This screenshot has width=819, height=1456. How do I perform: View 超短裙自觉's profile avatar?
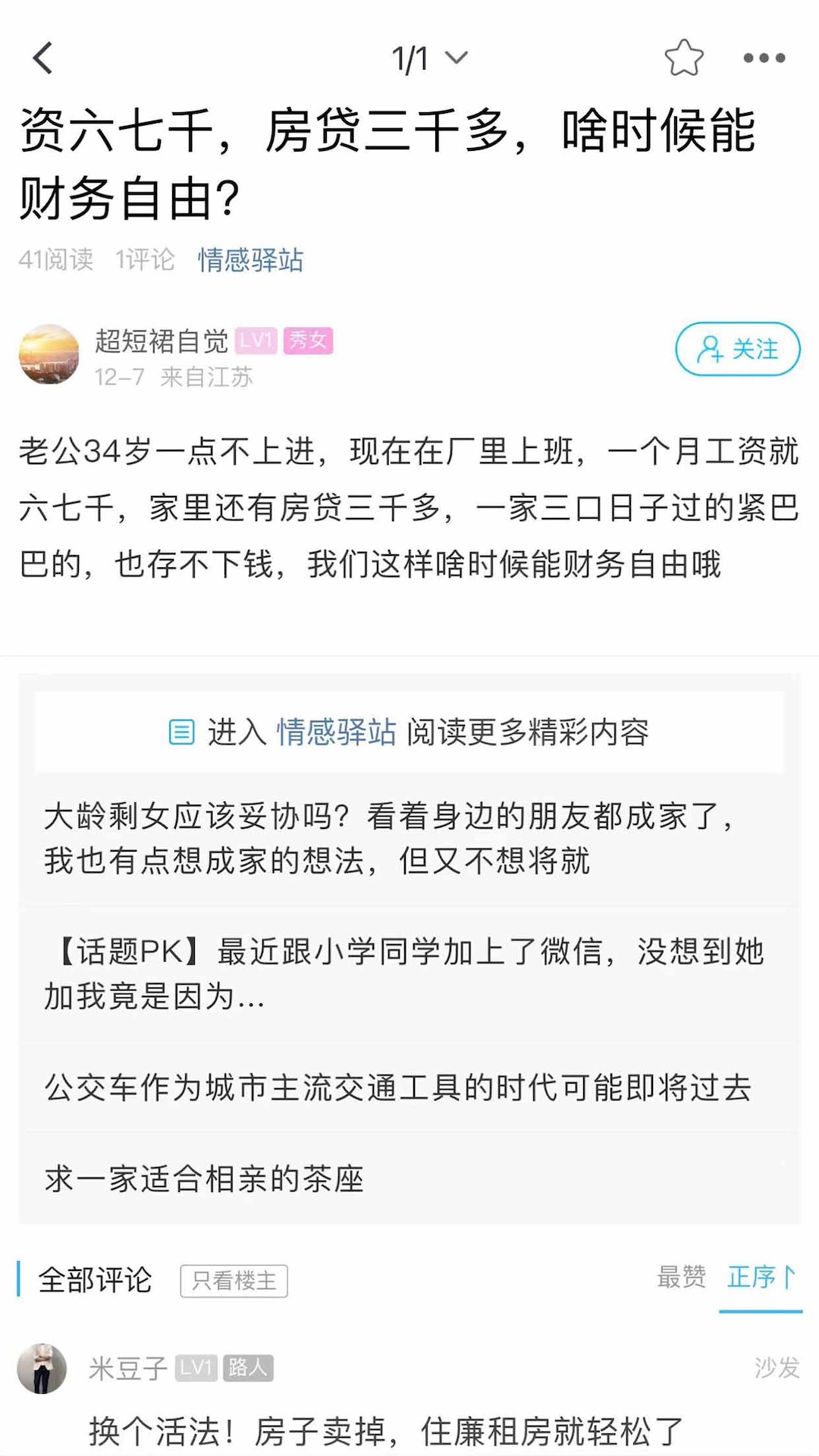(49, 354)
